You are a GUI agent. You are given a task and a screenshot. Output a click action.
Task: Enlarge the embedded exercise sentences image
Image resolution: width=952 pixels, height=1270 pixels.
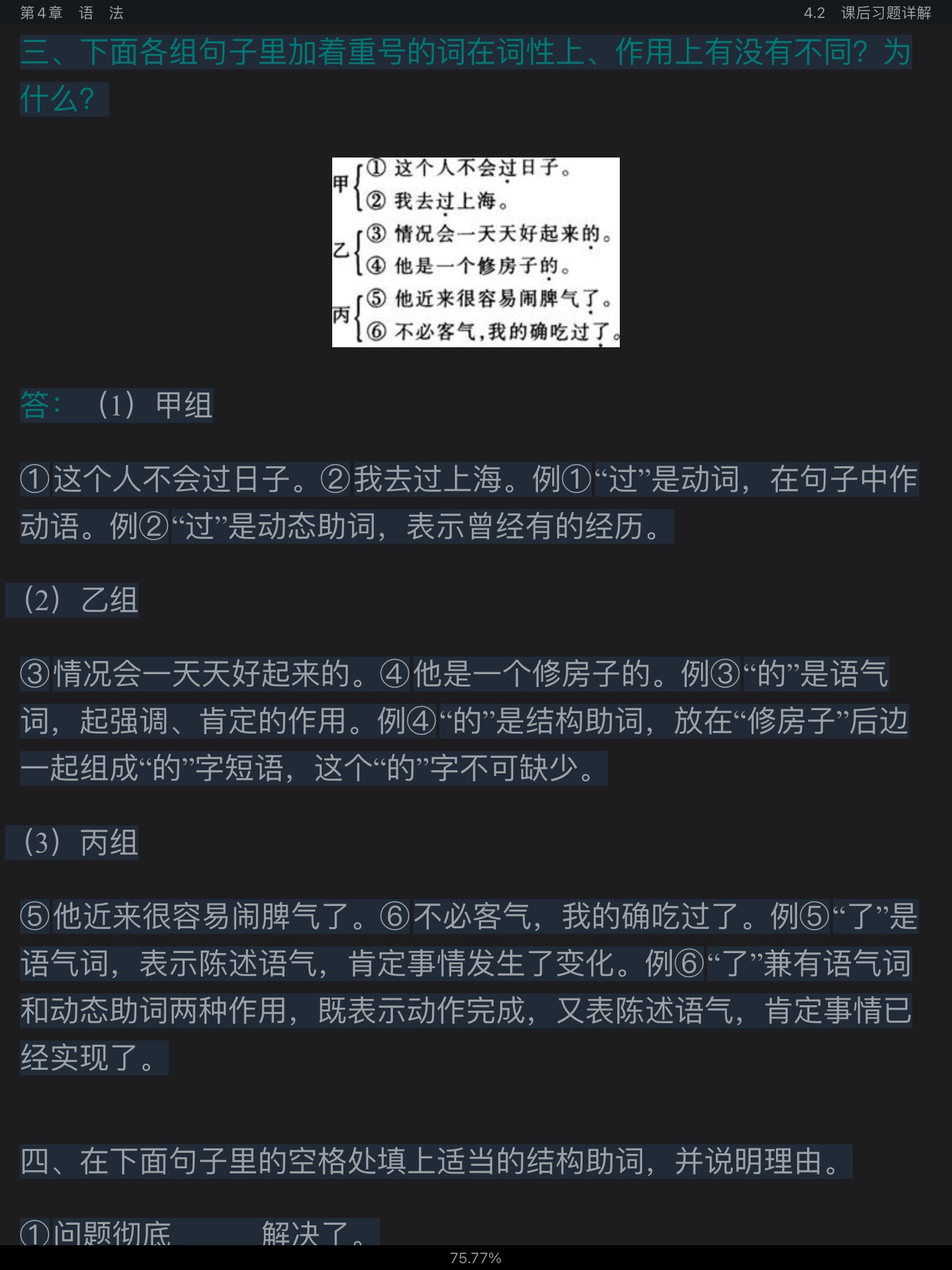point(475,252)
